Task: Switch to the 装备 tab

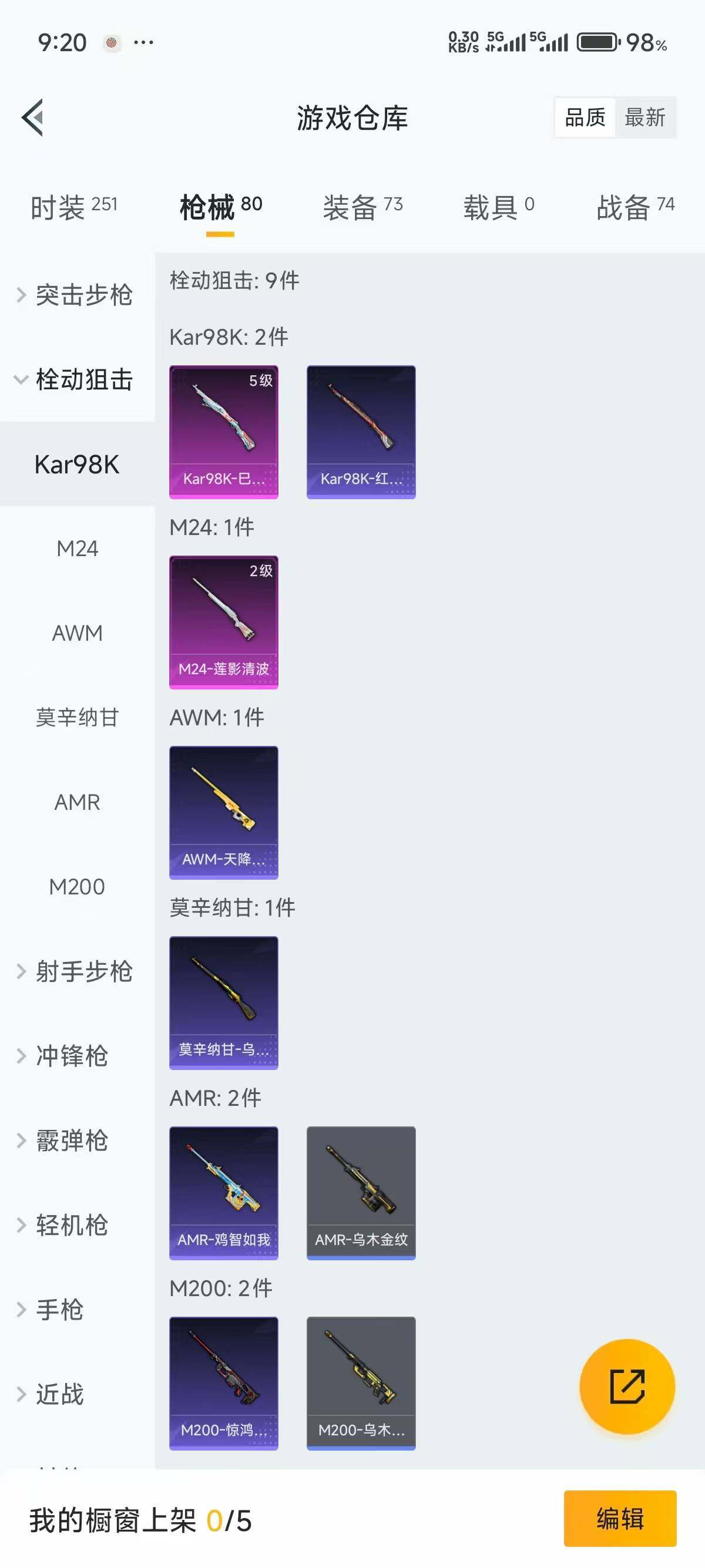Action: pos(362,207)
